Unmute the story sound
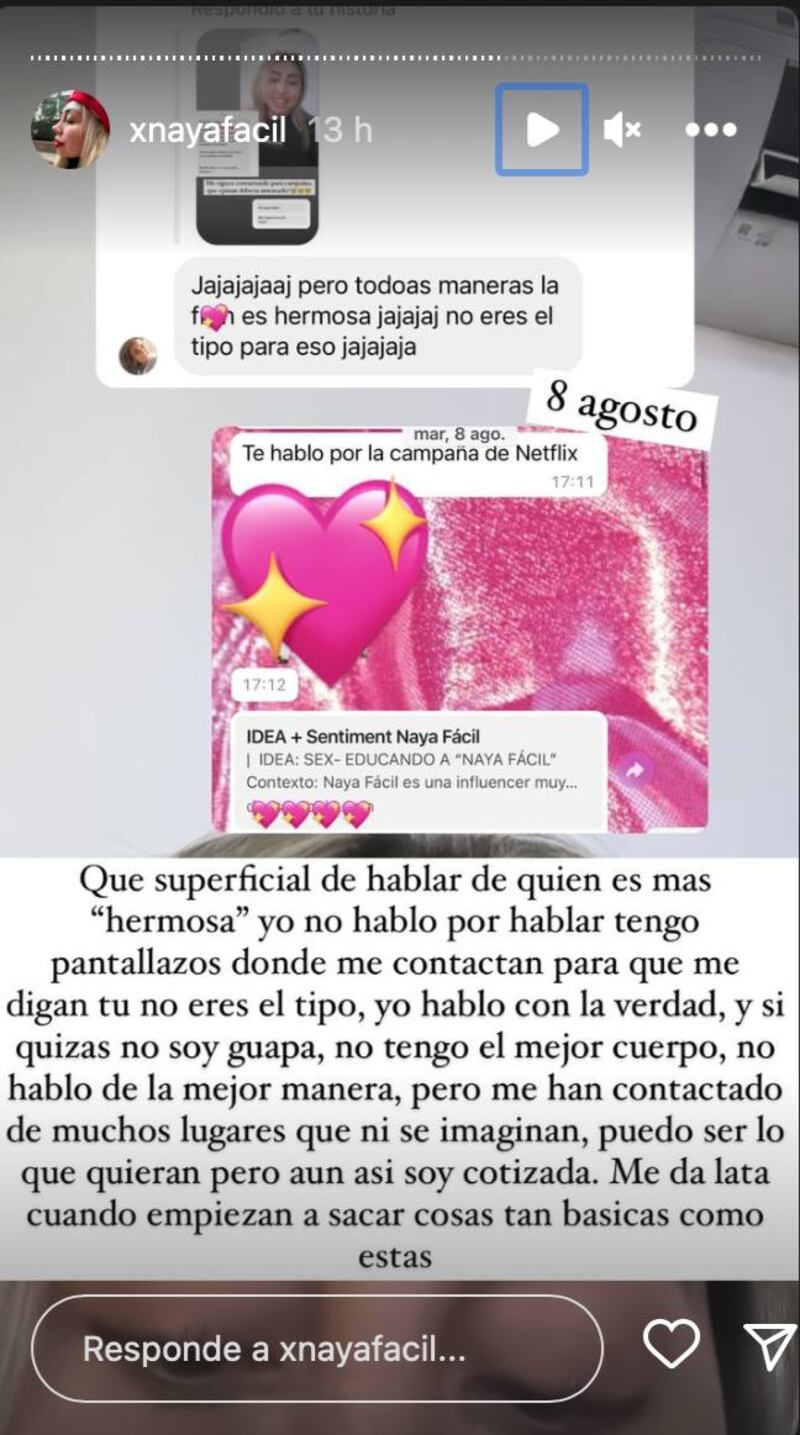Viewport: 800px width, 1435px height. pyautogui.click(x=622, y=130)
